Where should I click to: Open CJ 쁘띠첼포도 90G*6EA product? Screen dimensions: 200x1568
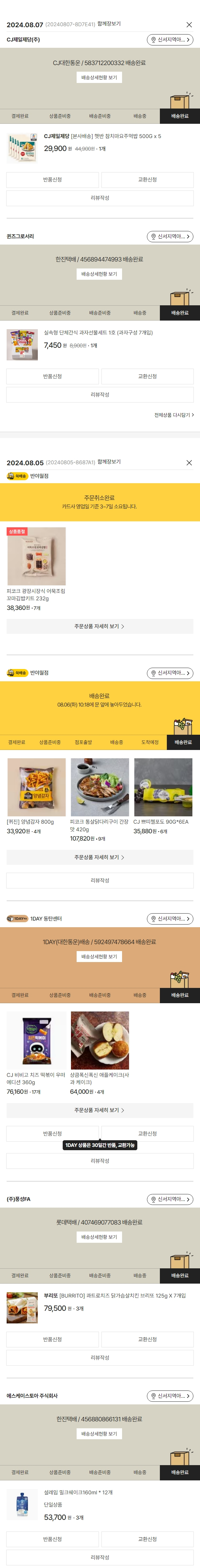[163, 787]
